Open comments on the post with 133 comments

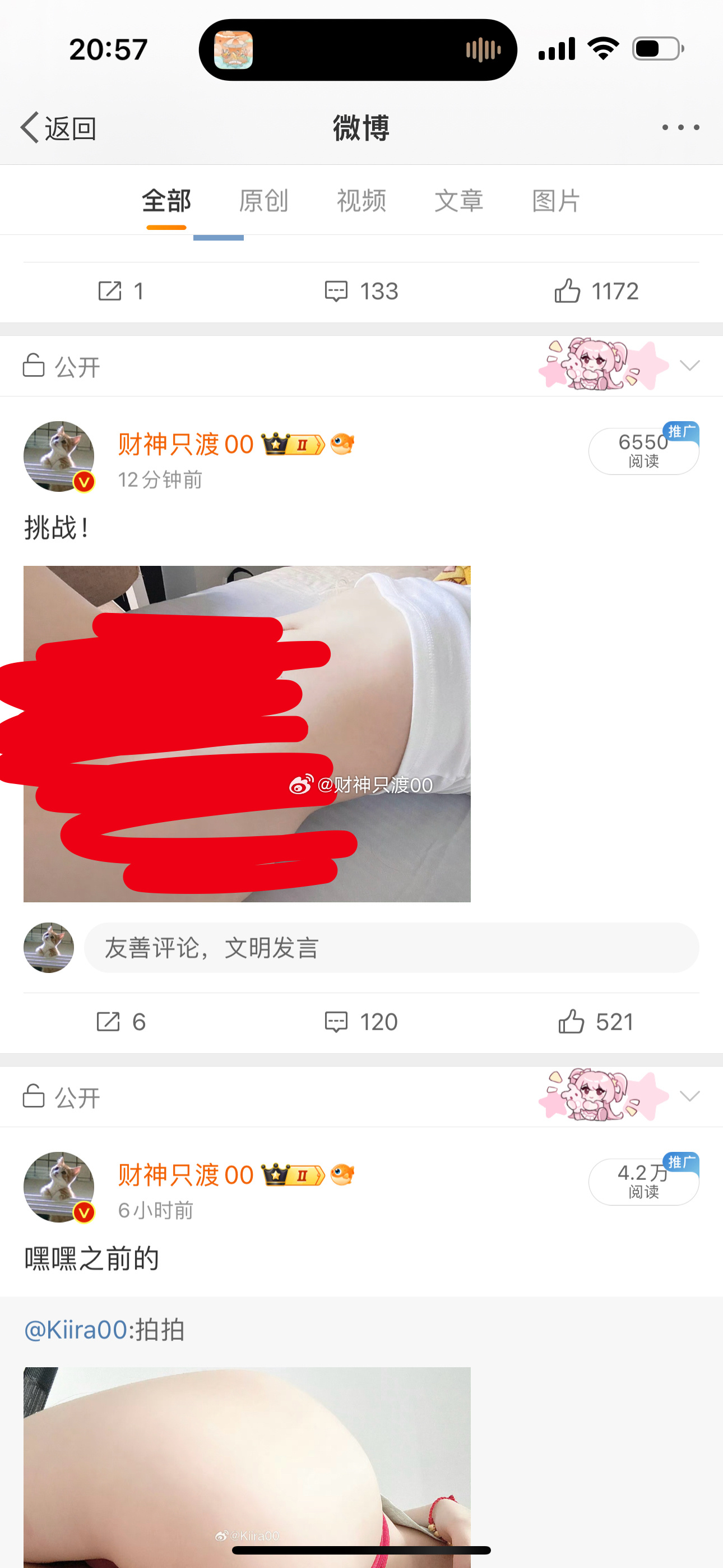[x=361, y=292]
